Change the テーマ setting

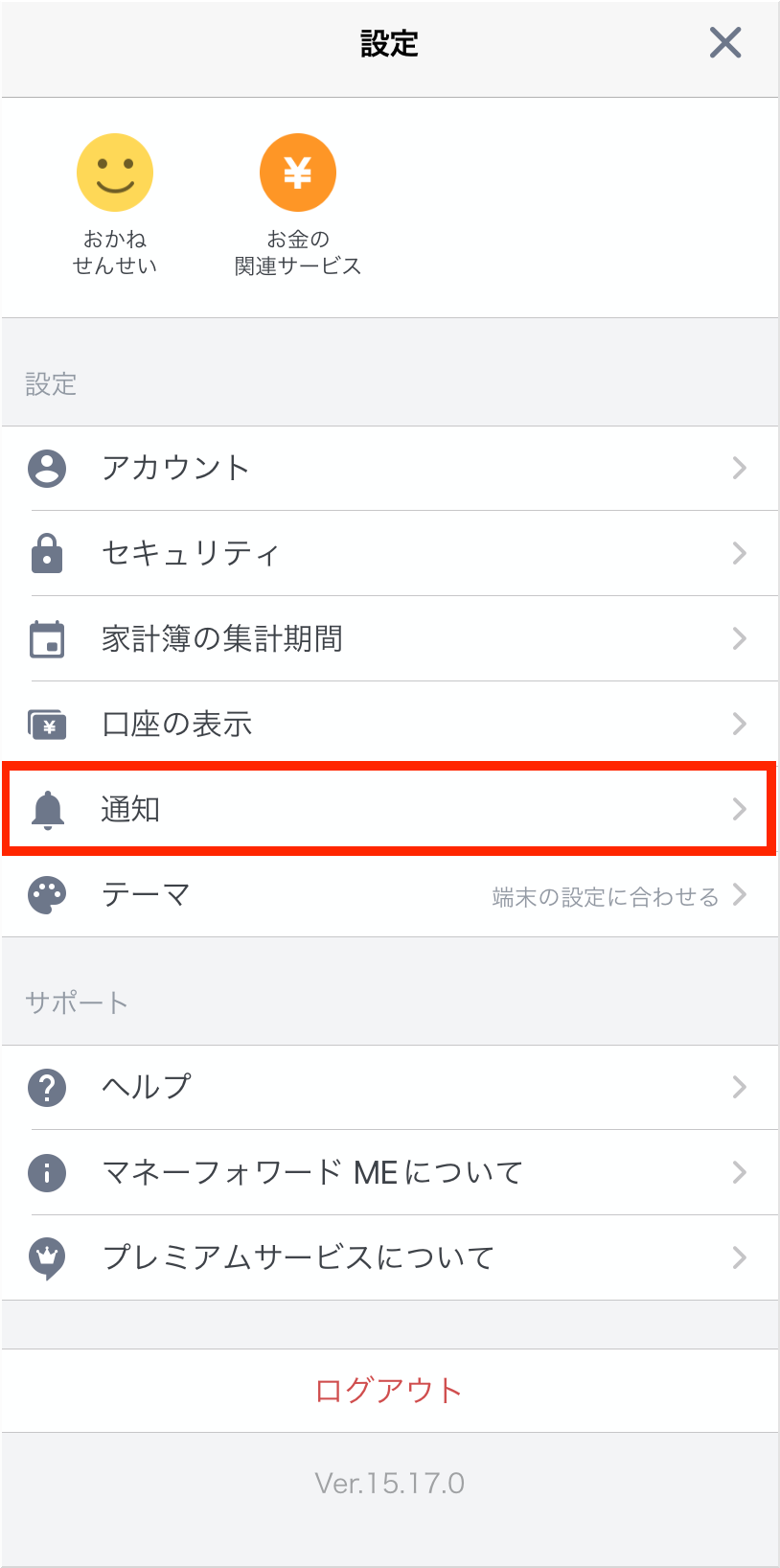pos(390,895)
